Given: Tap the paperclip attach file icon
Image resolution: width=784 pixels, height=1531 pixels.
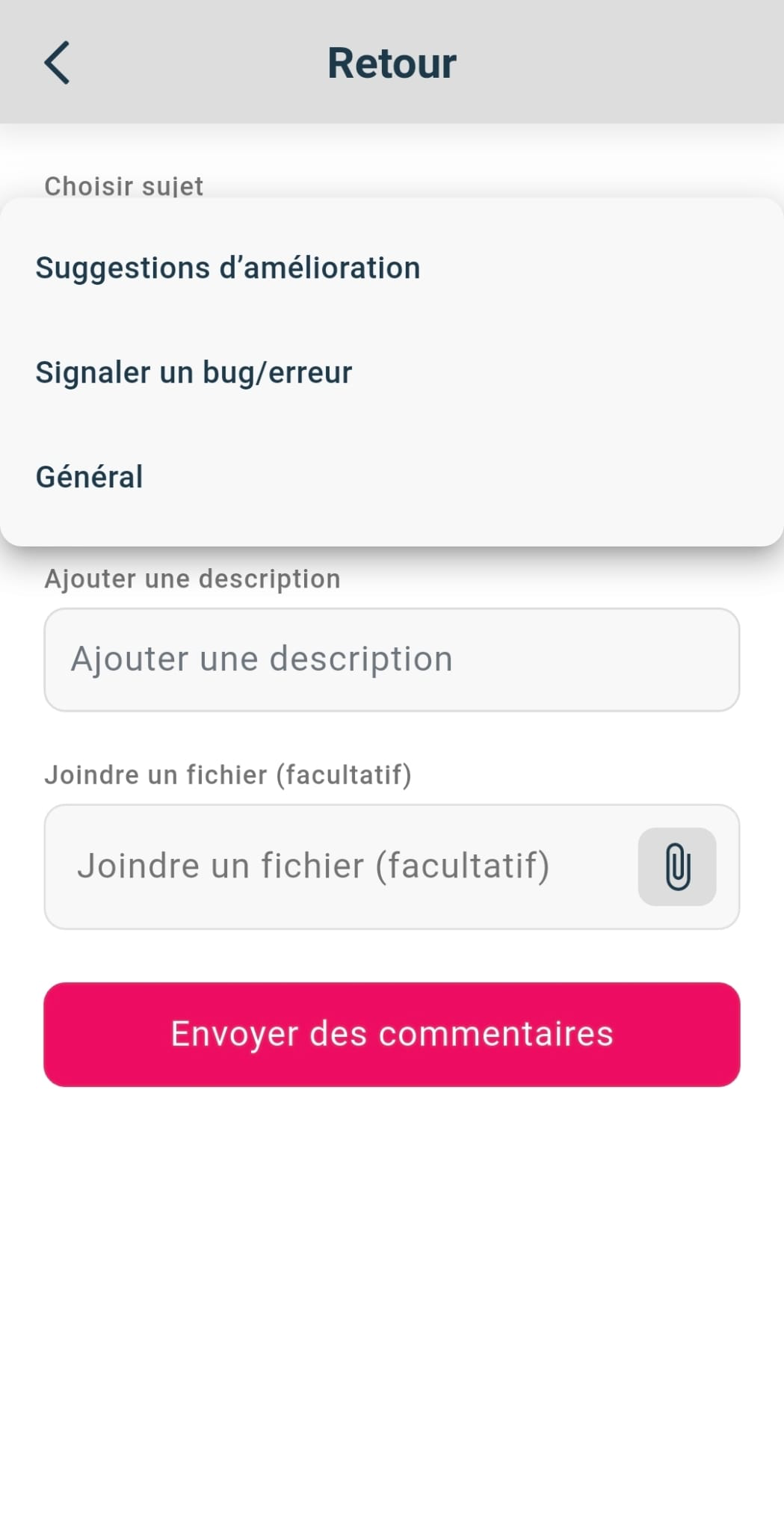Looking at the screenshot, I should point(677,866).
